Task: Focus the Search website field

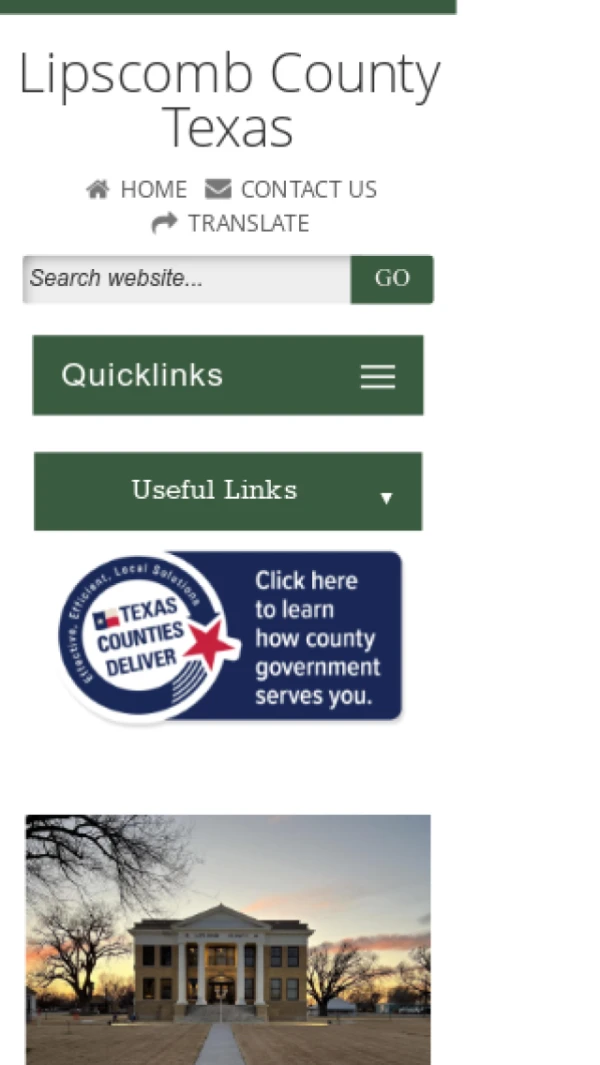Action: tap(186, 279)
